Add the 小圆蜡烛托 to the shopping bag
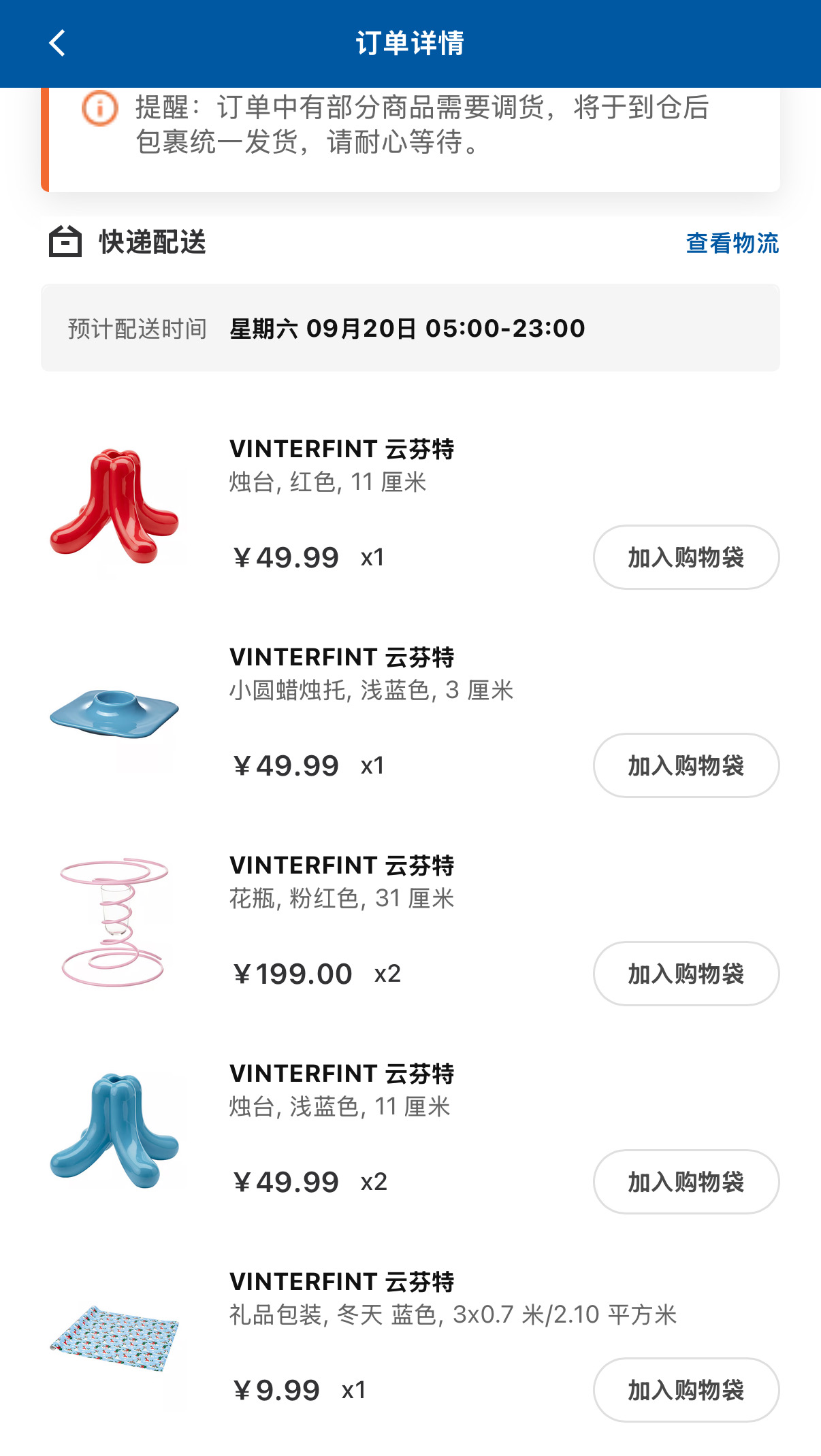Screen dimensions: 821x1456 [x=686, y=765]
